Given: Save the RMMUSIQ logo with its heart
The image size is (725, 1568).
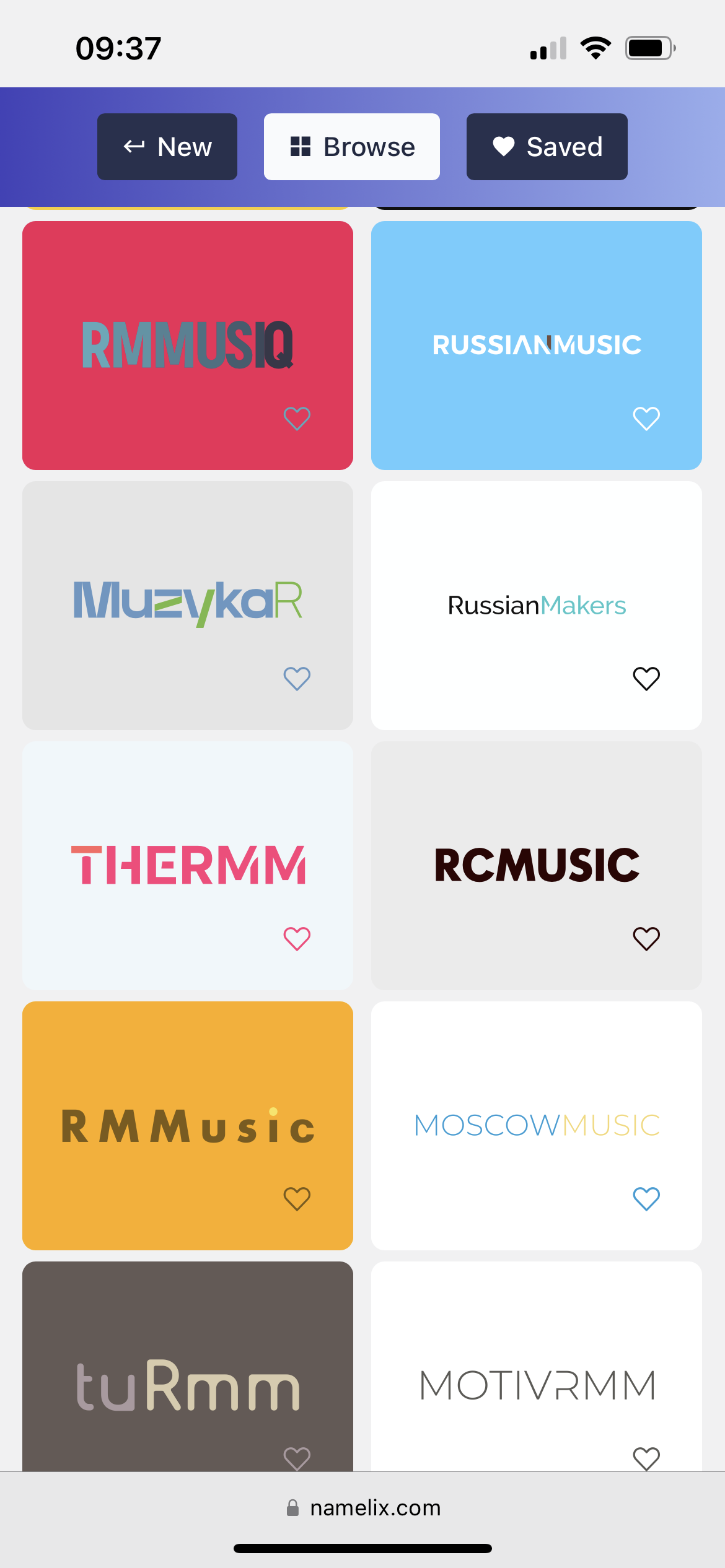Looking at the screenshot, I should 297,419.
